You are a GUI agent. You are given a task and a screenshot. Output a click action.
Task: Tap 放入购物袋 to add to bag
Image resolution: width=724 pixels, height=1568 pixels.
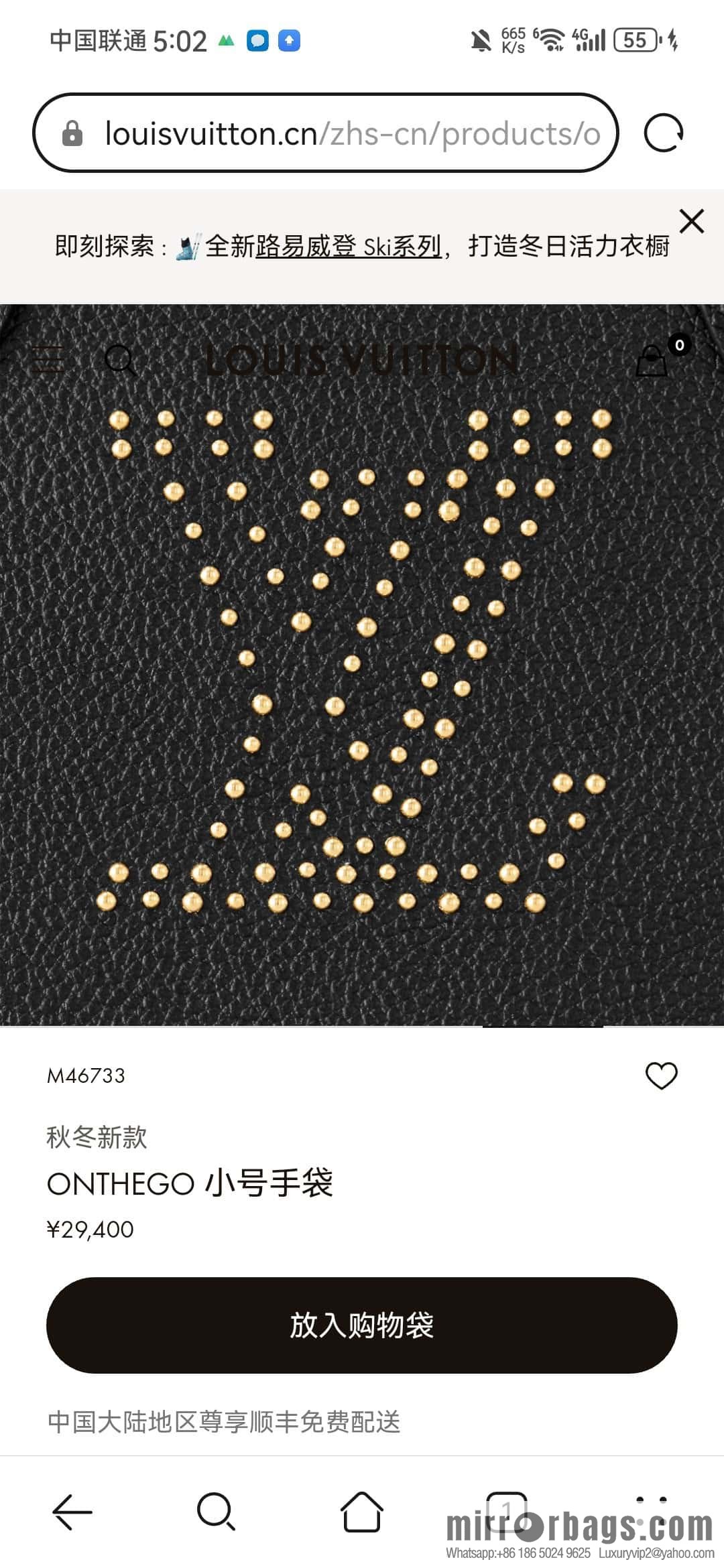coord(362,1325)
